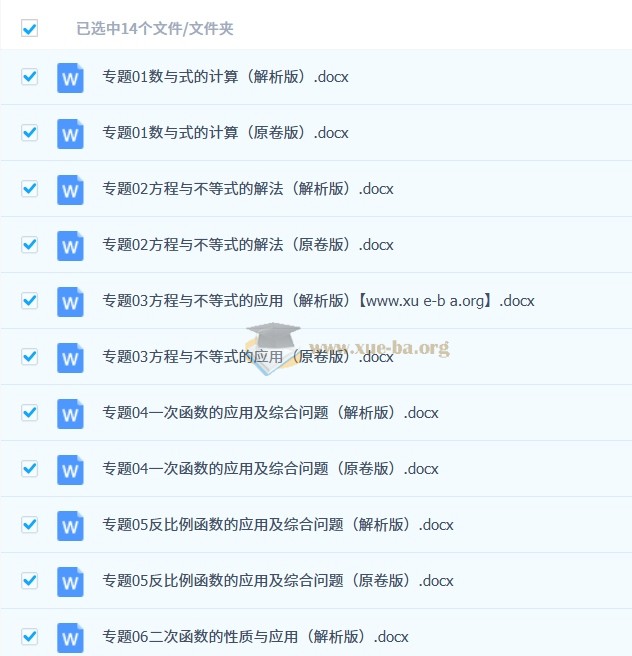Deselect 专题04一次函数的应用及综合问题（解析版）checkbox

coord(29,413)
